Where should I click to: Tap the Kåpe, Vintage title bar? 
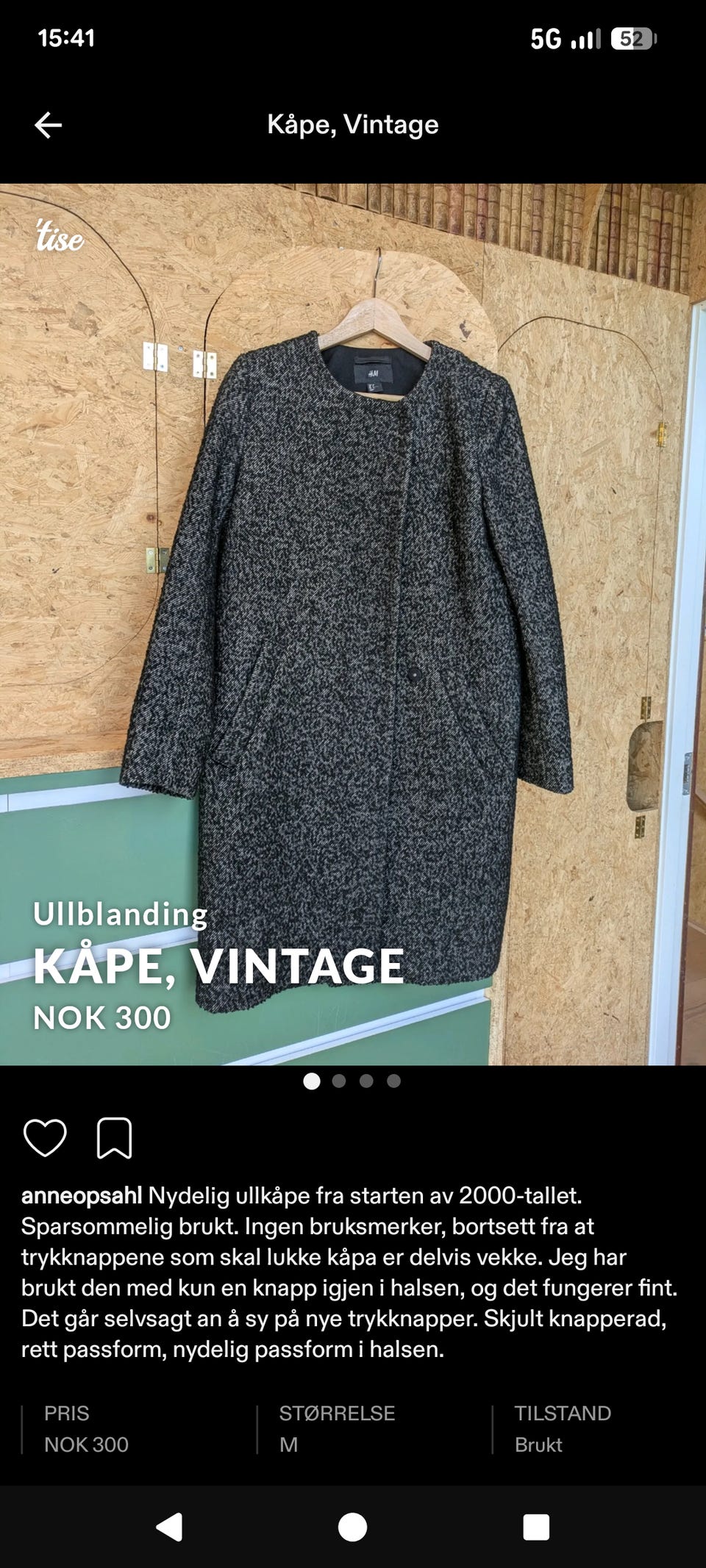[353, 125]
